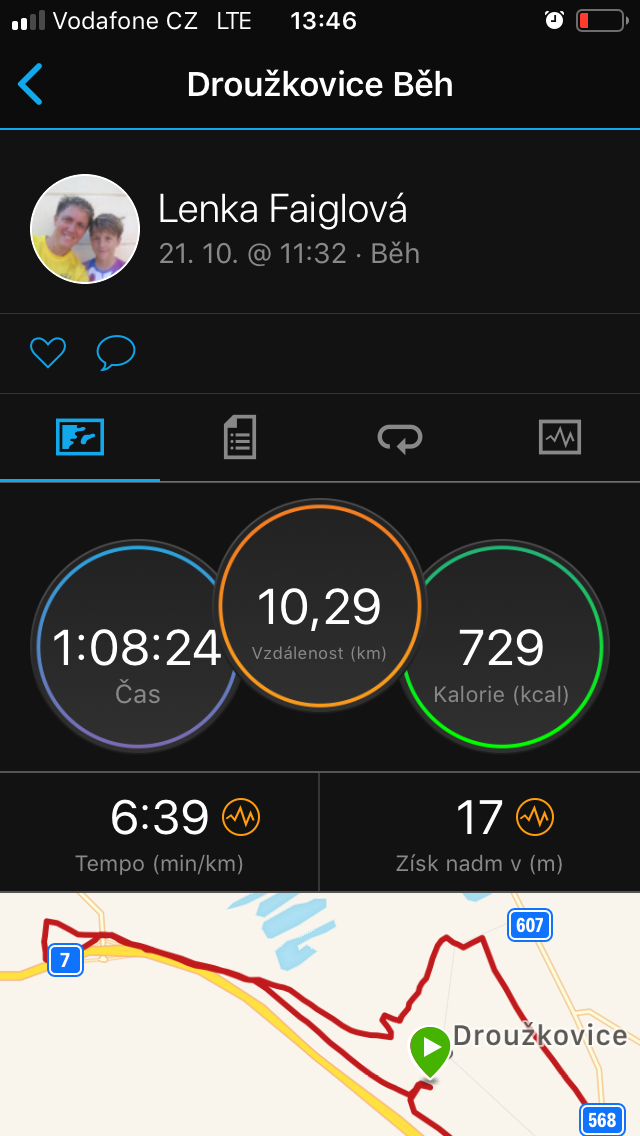Viewport: 640px width, 1136px height.
Task: Open the route map of Droužkovice
Action: (x=320, y=1014)
